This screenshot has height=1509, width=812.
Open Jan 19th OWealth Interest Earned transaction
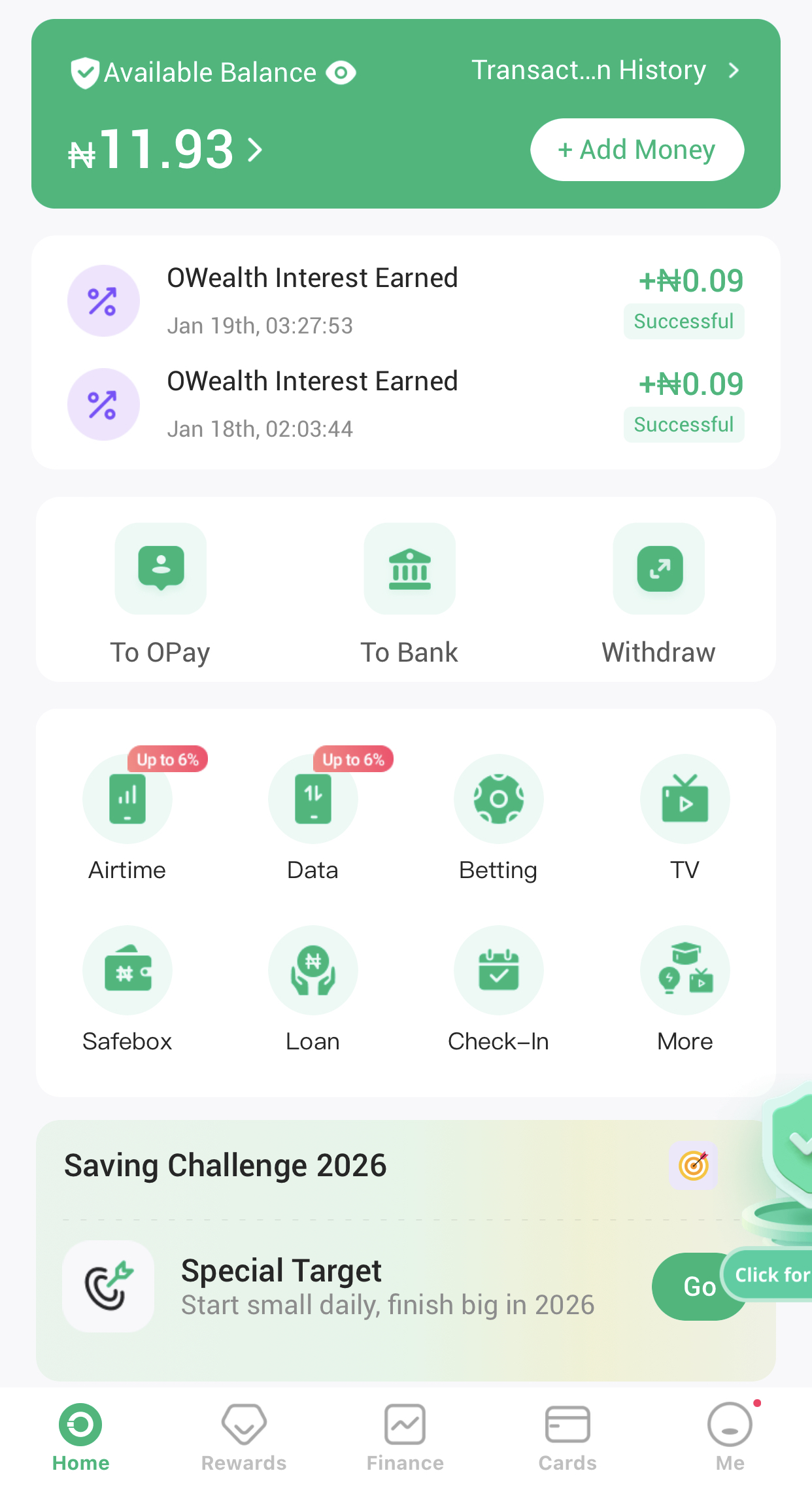coord(405,301)
